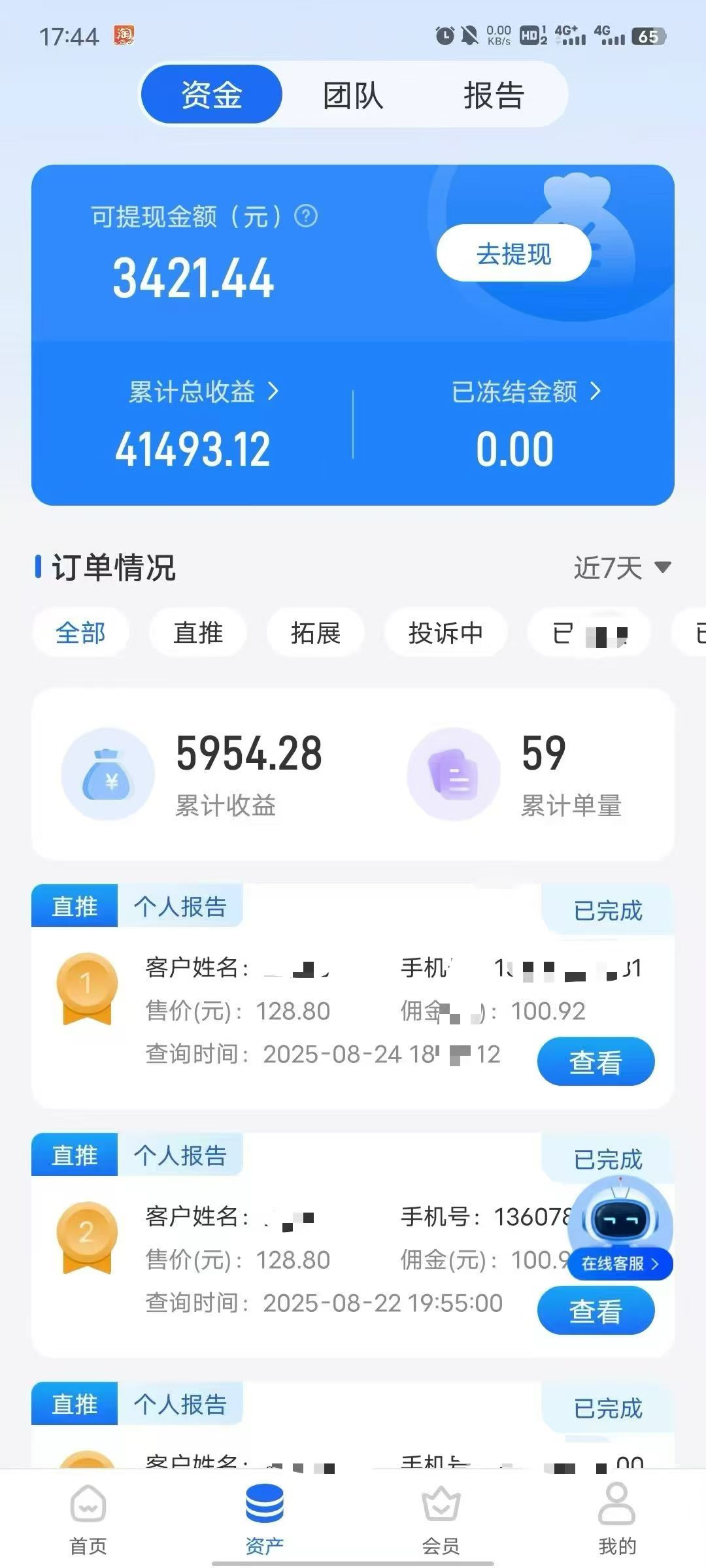706x1568 pixels.
Task: Show 投诉中 orders
Action: coord(445,632)
